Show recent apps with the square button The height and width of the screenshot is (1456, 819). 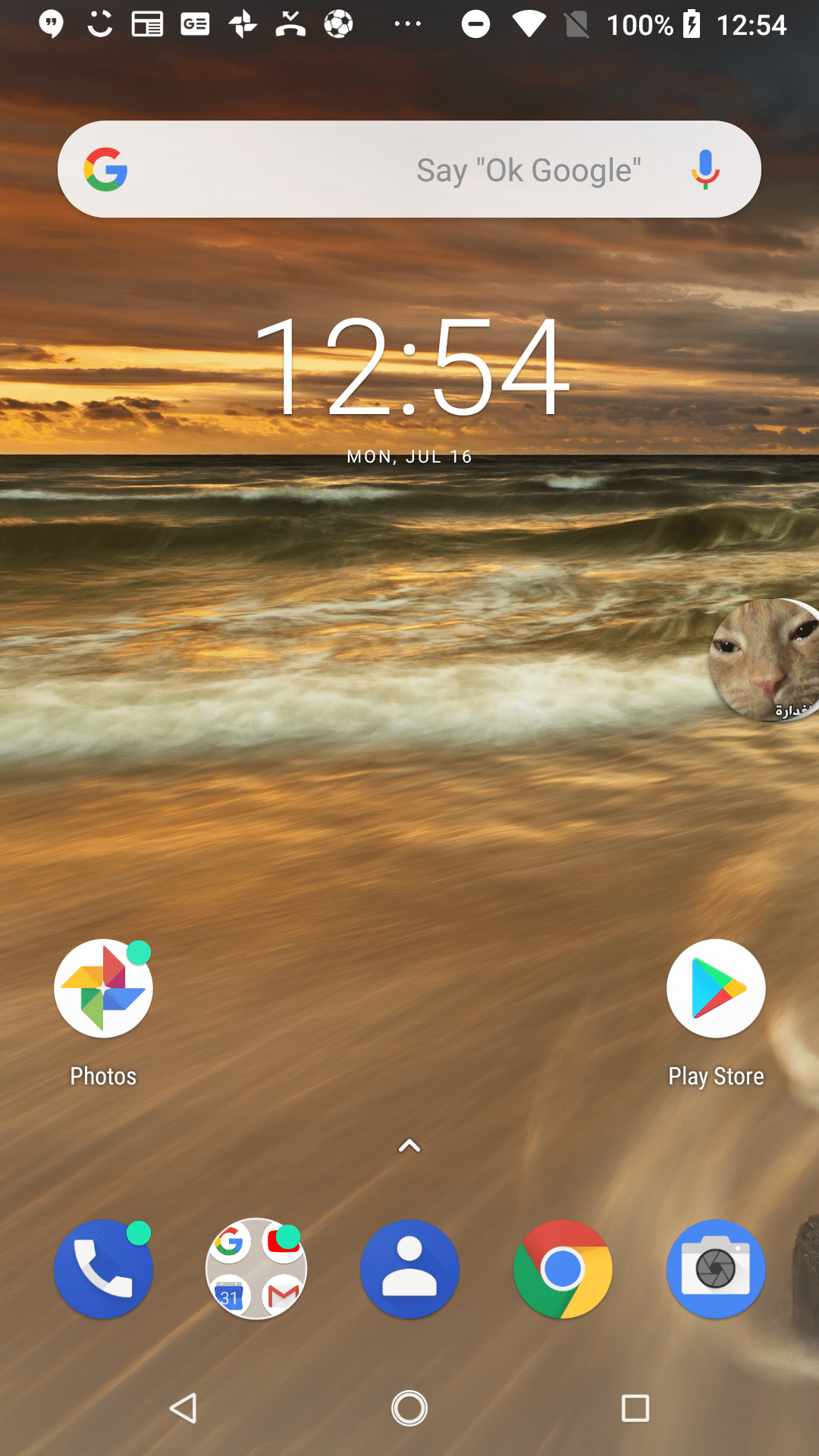(x=635, y=1408)
